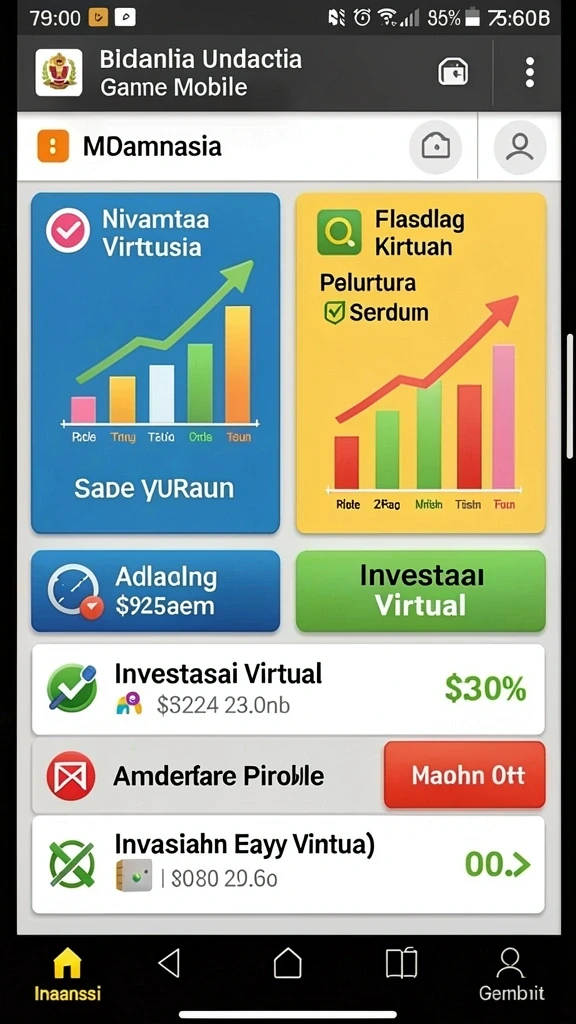
Task: Tap the center home outline button
Action: 287,963
